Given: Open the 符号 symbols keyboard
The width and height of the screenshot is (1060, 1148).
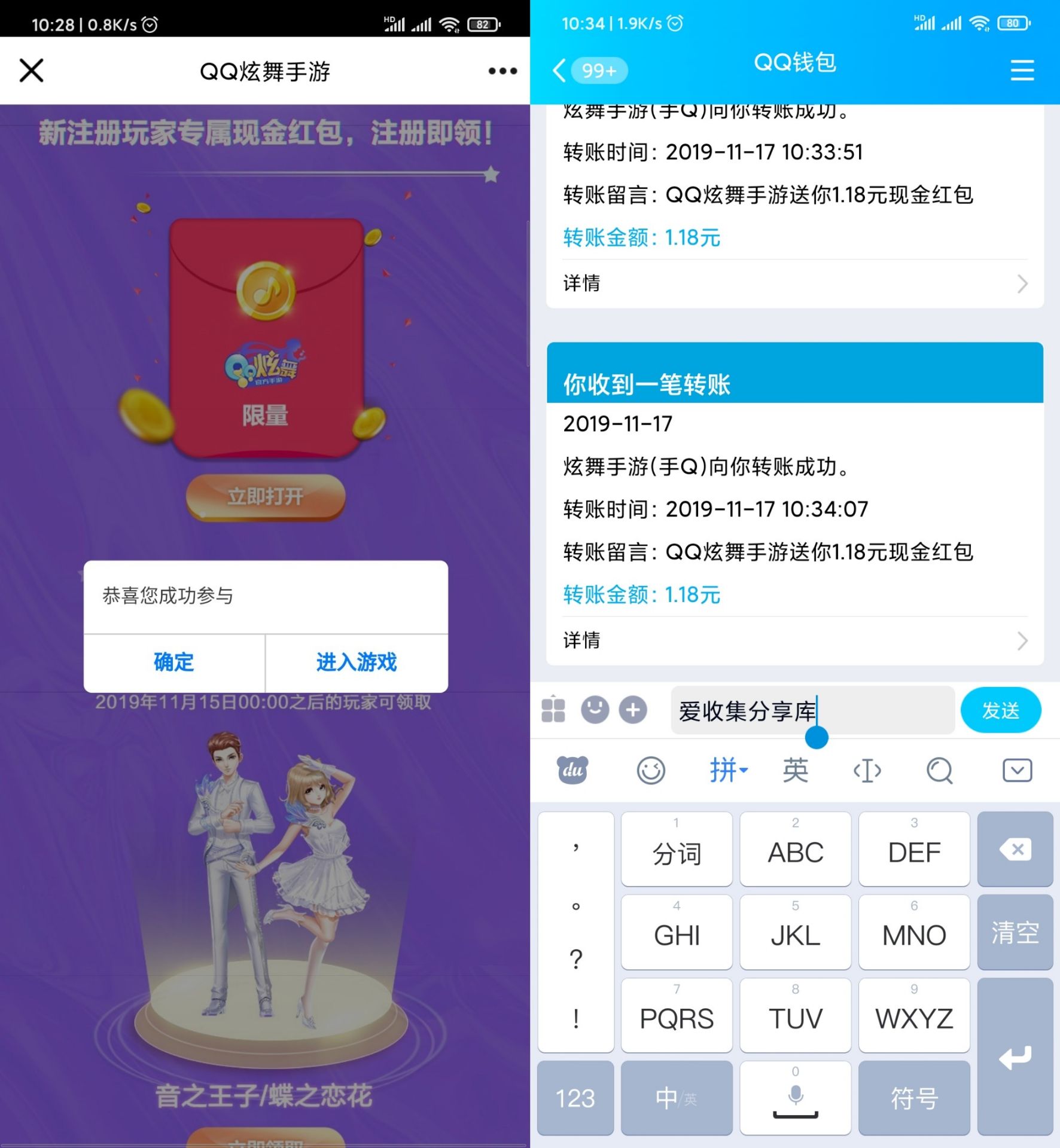Looking at the screenshot, I should 914,1098.
